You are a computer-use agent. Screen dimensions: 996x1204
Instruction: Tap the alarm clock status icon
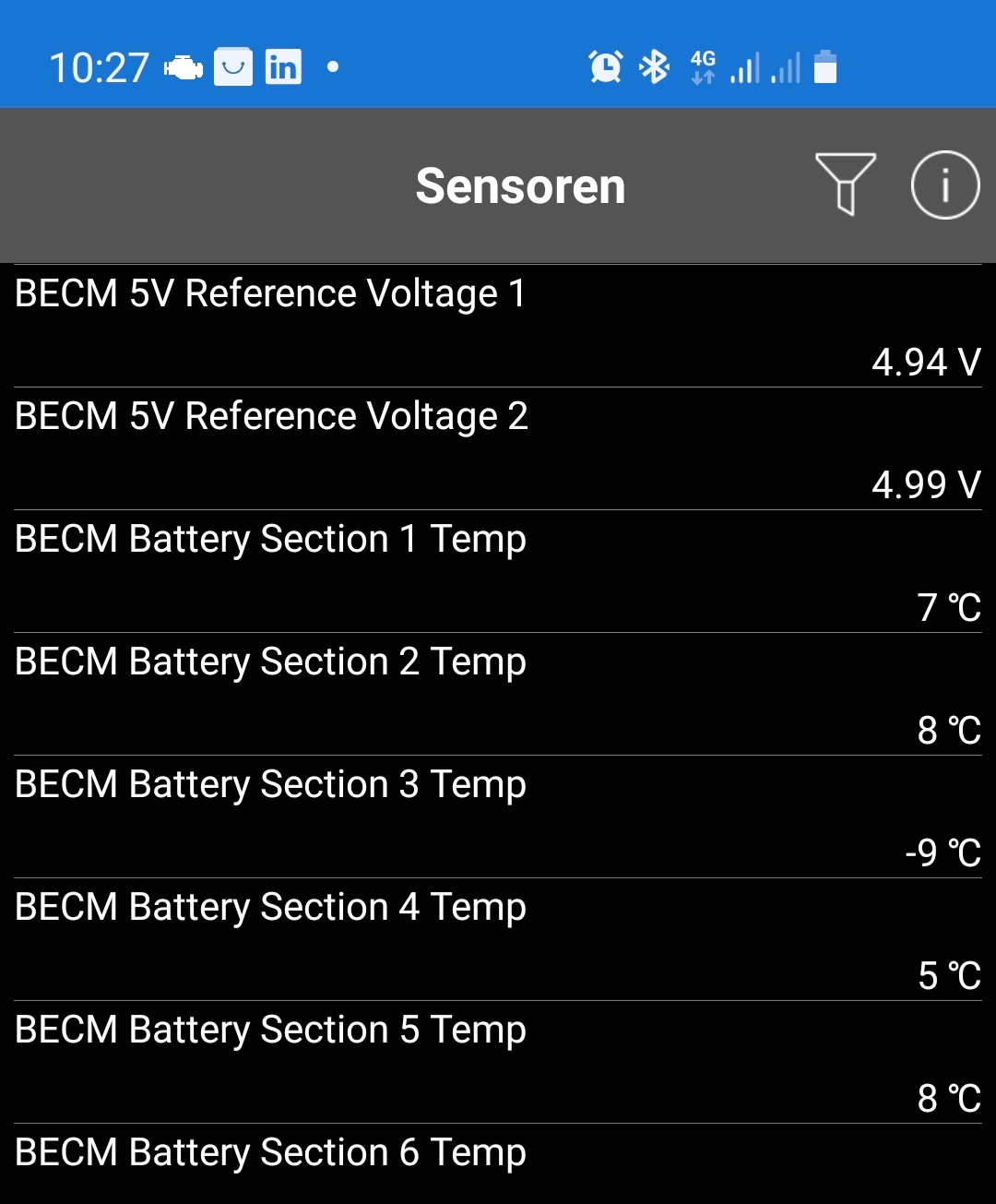tap(604, 66)
